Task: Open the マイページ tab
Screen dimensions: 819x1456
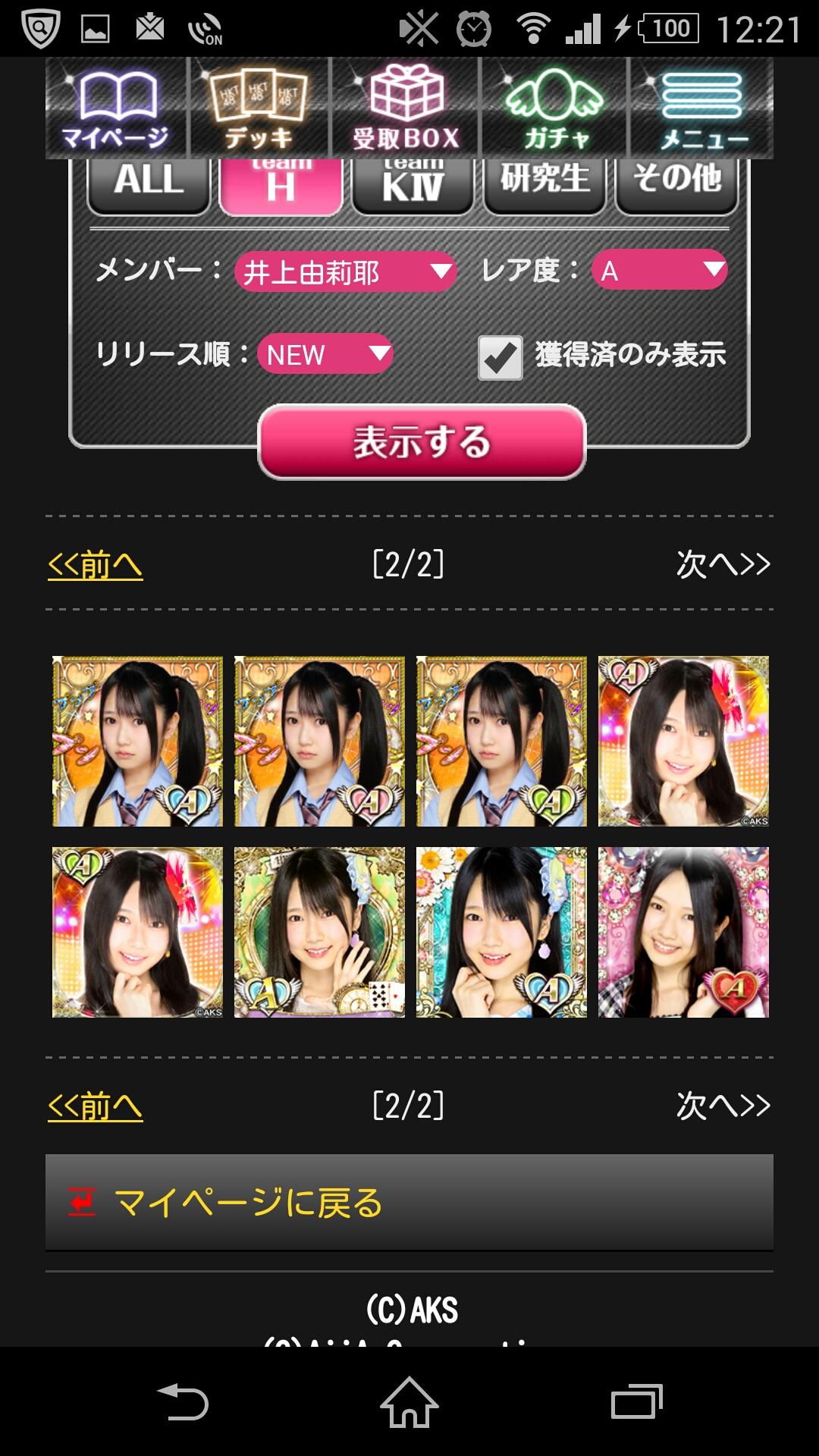Action: click(115, 108)
